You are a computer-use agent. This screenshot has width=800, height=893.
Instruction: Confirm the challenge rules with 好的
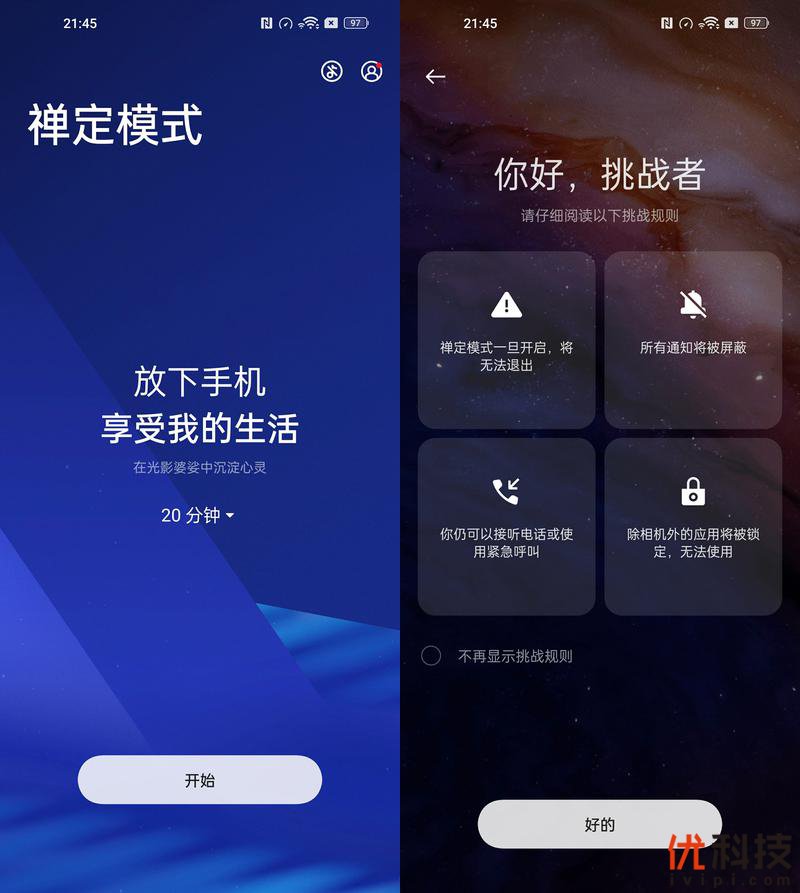599,824
